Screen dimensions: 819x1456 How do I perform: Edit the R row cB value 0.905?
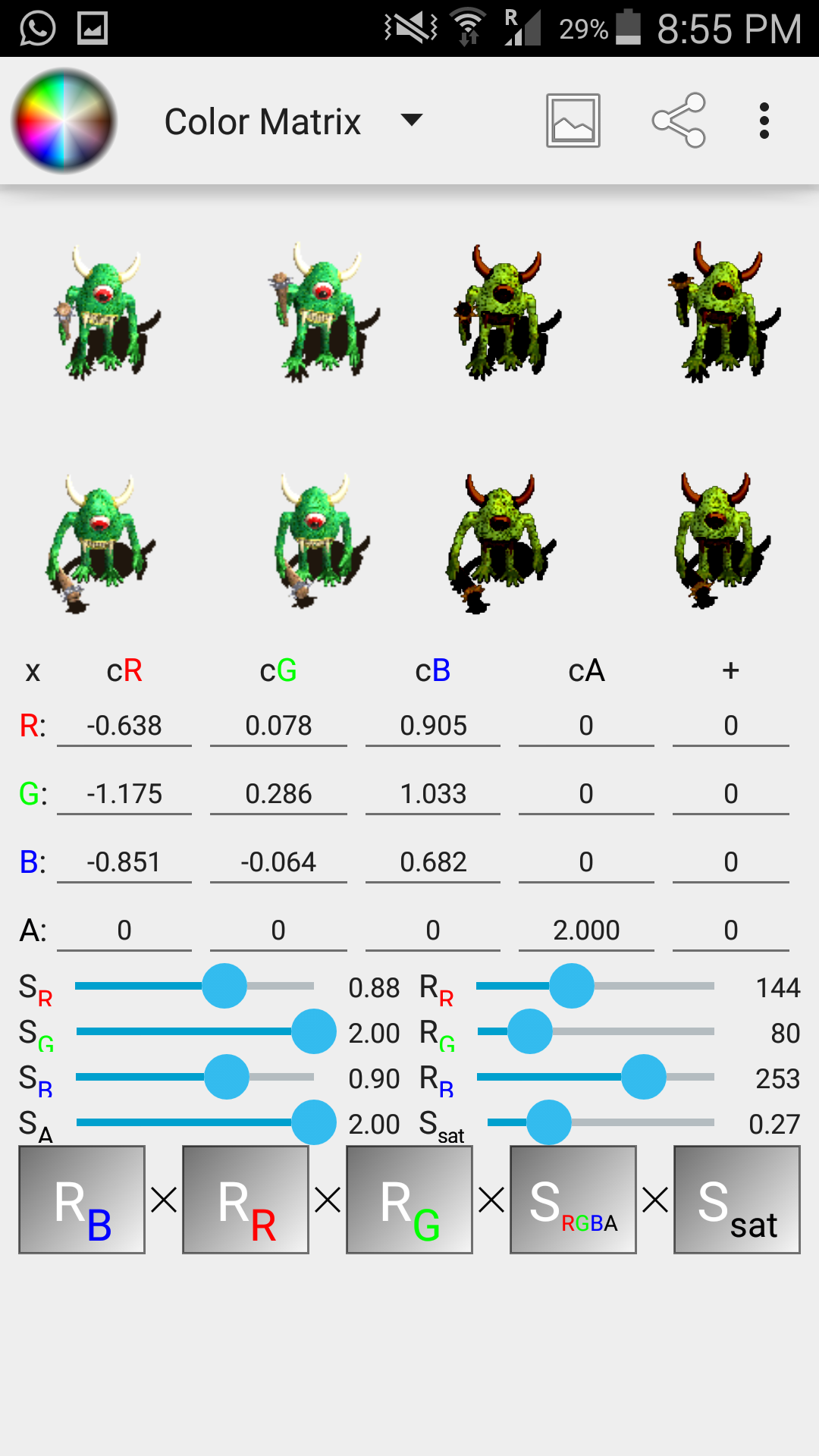[x=433, y=726]
